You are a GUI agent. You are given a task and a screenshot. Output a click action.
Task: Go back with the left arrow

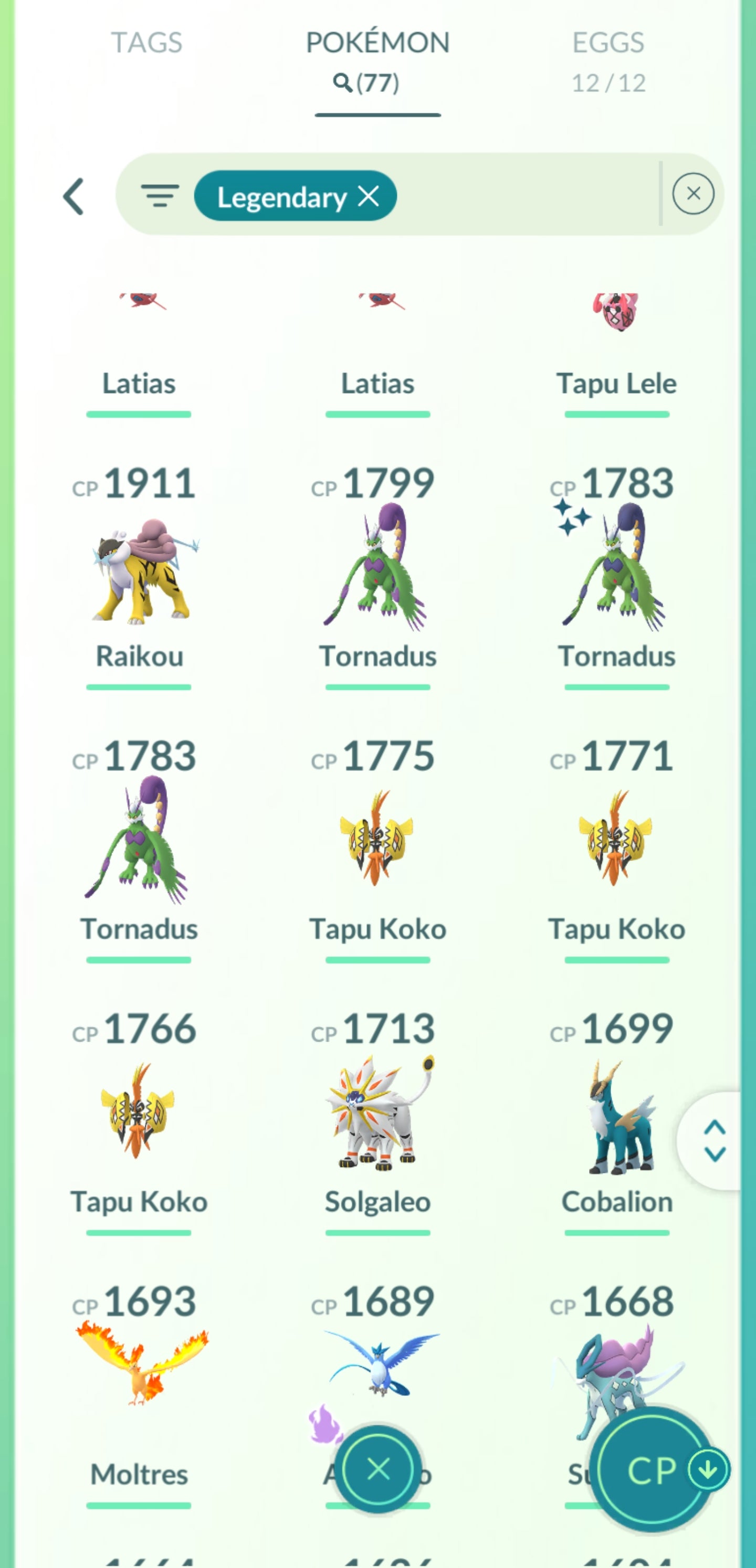73,196
